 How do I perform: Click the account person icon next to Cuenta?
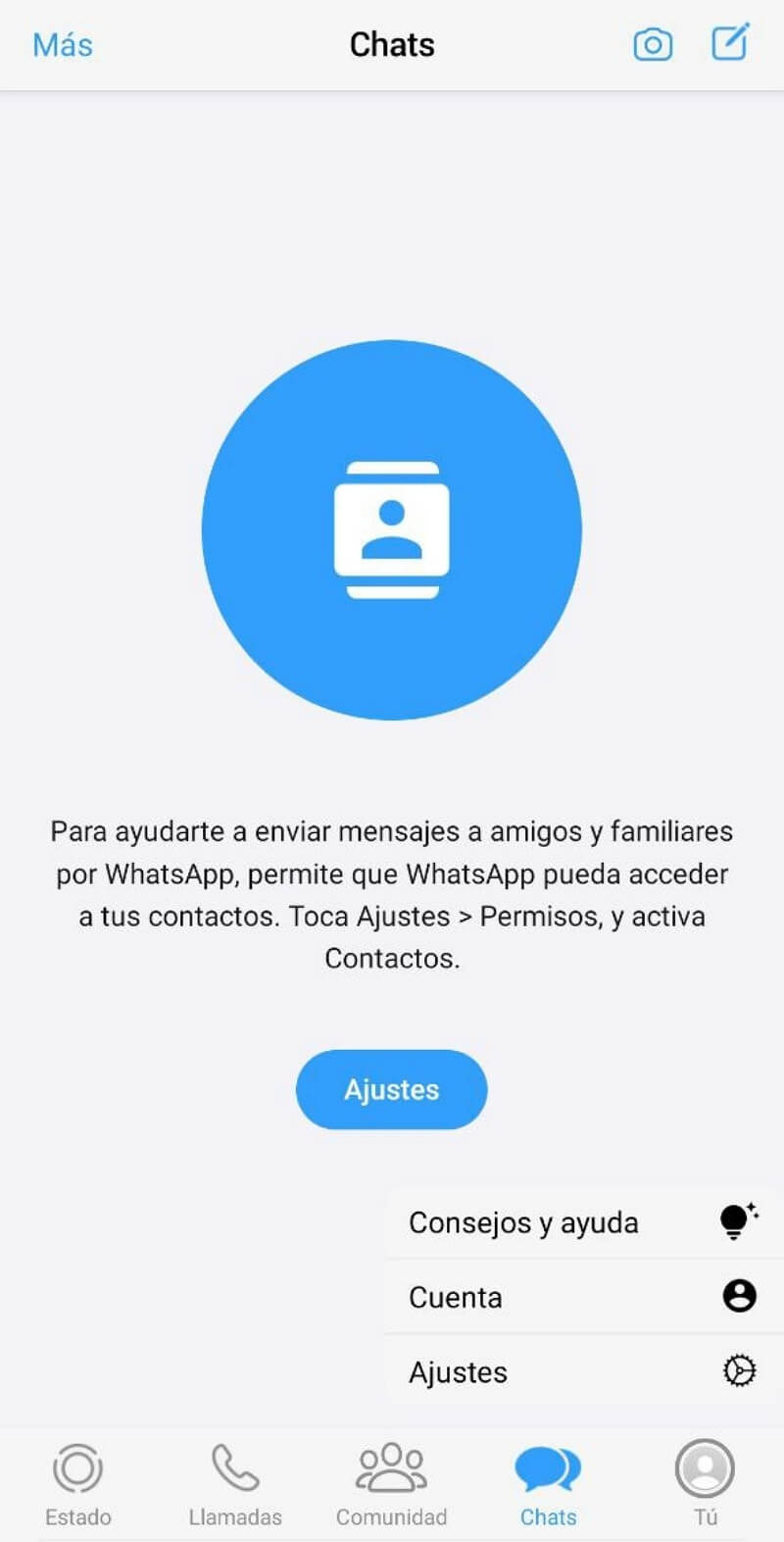pyautogui.click(x=737, y=1296)
